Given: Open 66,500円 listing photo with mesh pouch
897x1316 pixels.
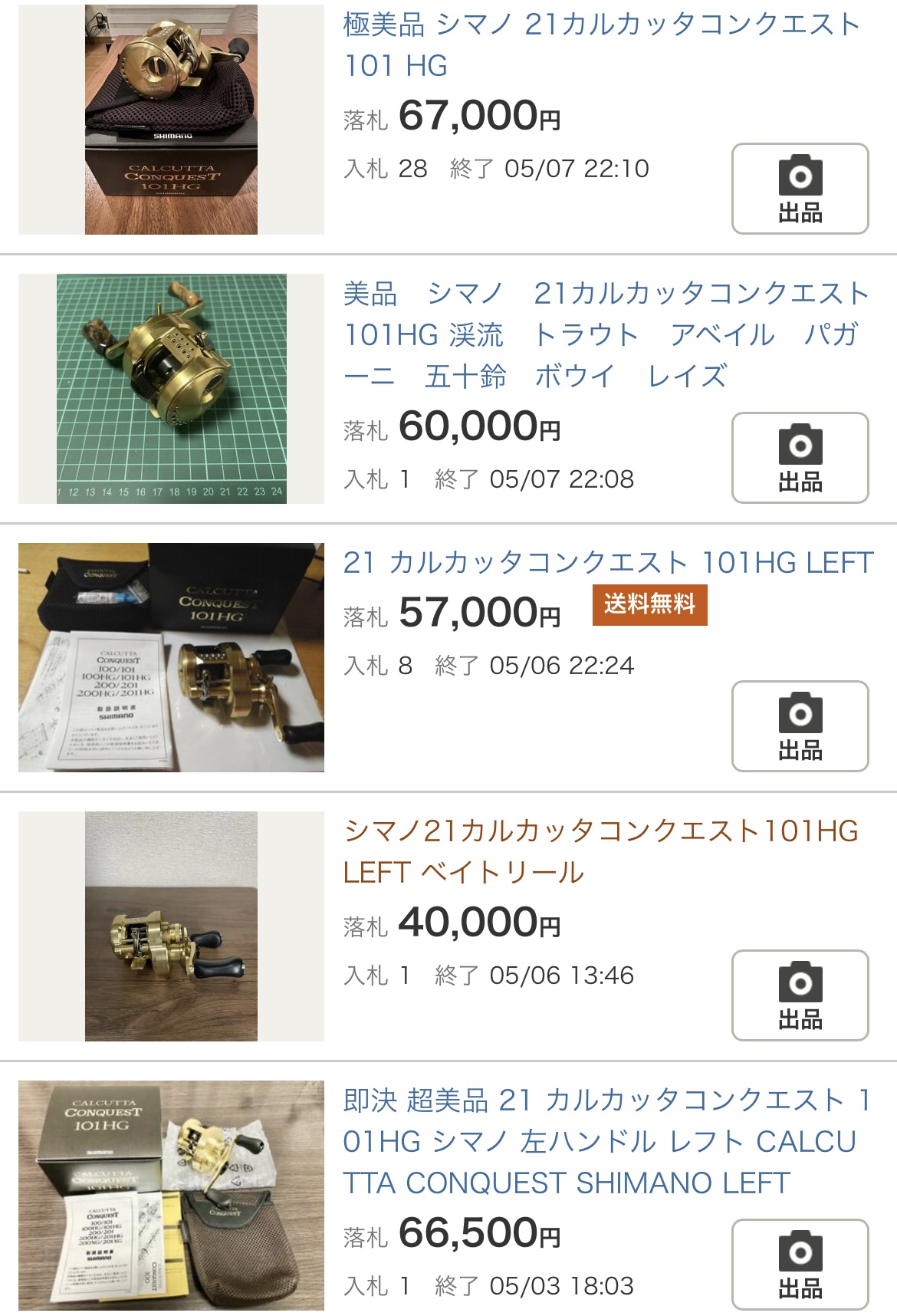Looking at the screenshot, I should (x=171, y=1196).
